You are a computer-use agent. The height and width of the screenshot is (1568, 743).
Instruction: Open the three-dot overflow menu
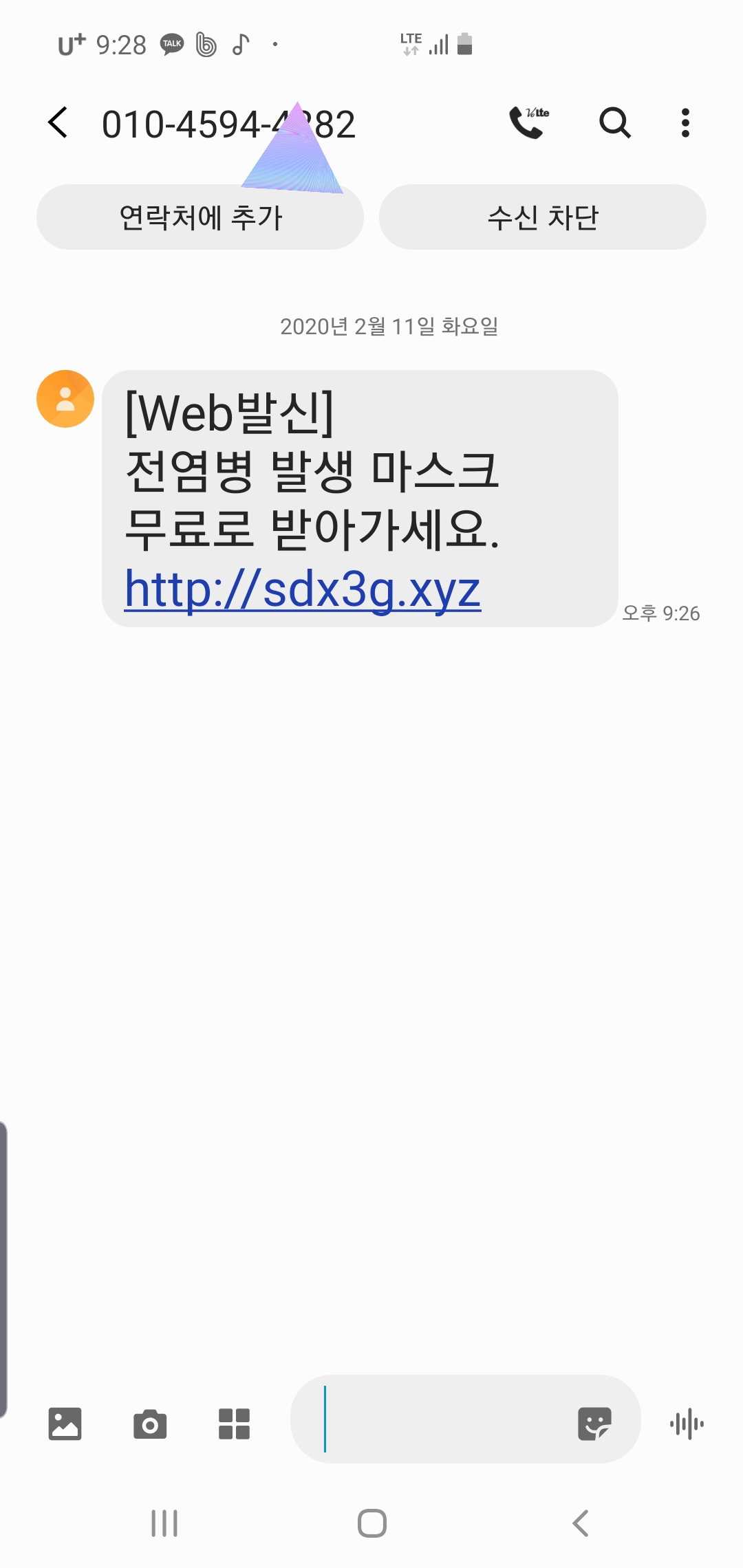pos(685,123)
